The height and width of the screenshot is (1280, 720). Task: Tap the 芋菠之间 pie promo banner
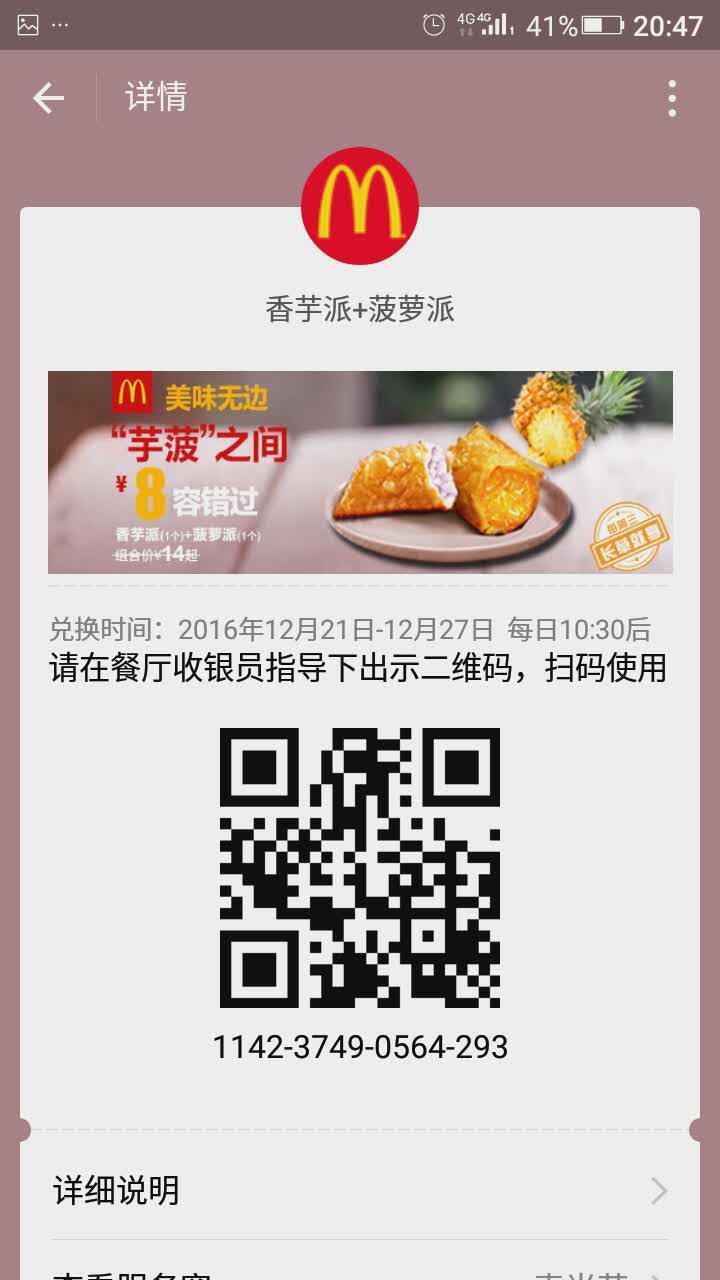tap(360, 472)
